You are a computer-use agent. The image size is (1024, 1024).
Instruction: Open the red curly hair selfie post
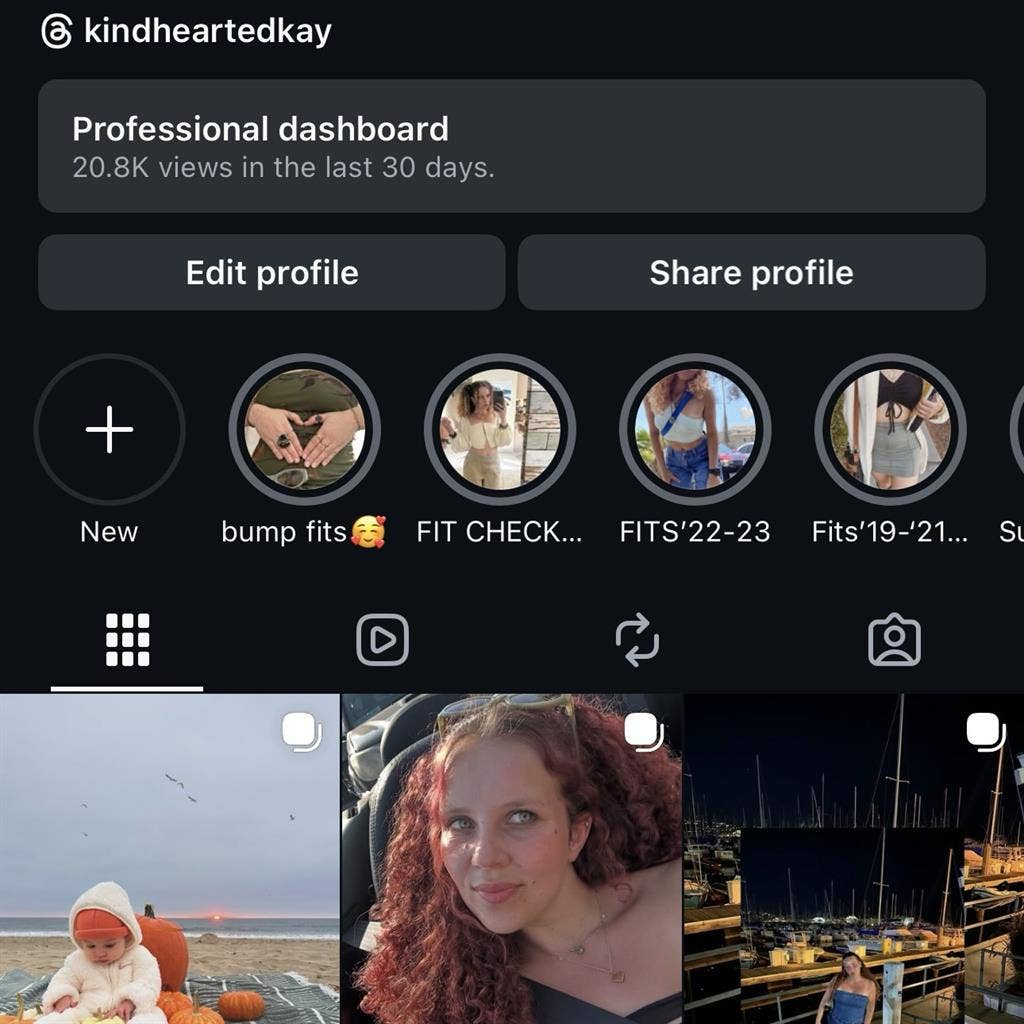pyautogui.click(x=511, y=858)
